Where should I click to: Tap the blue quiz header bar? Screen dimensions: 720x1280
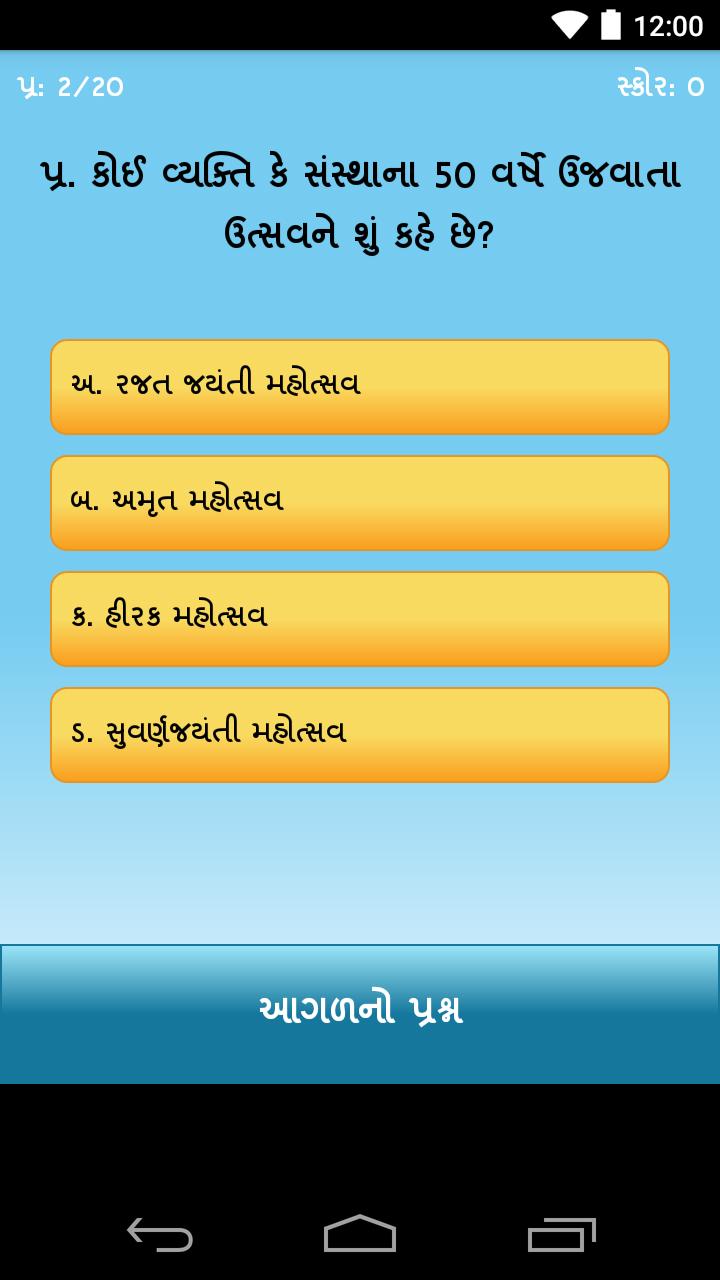tap(360, 88)
